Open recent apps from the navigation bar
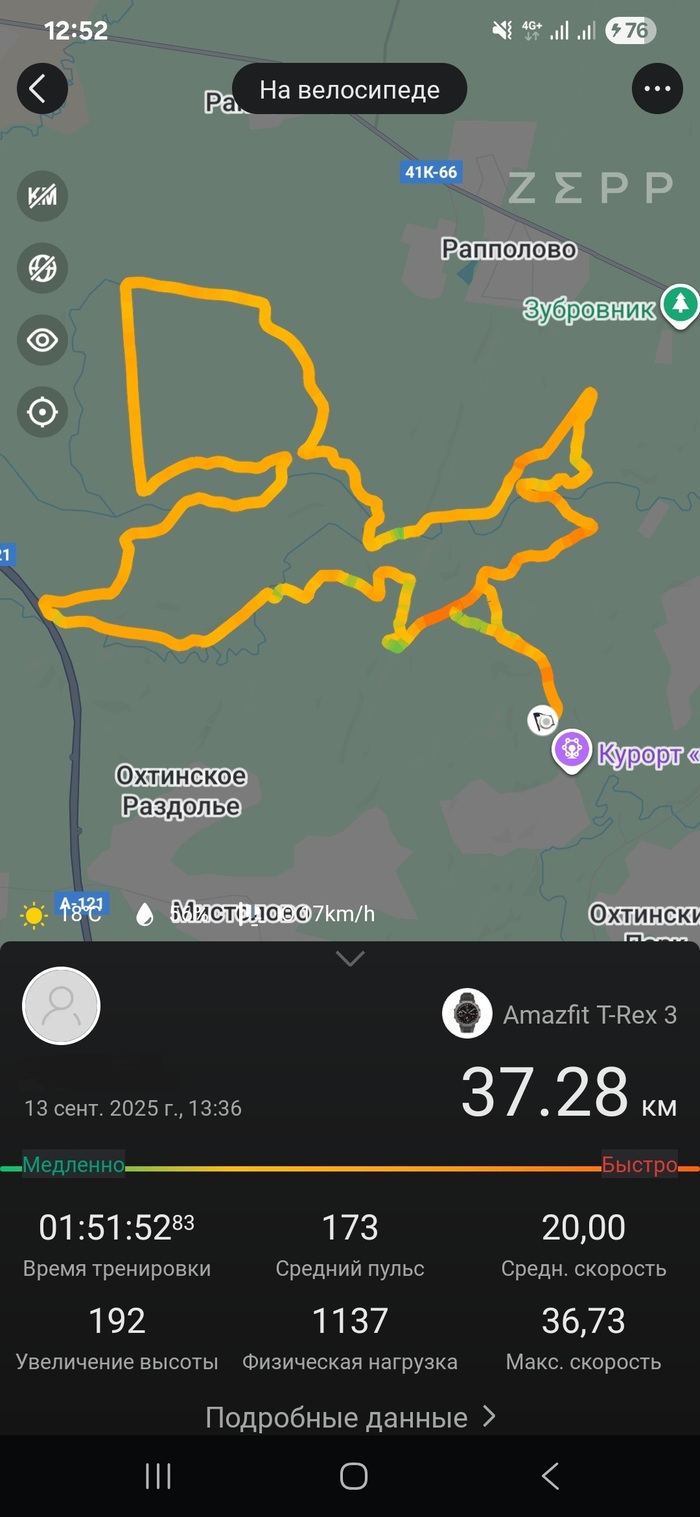700x1517 pixels. (158, 1476)
